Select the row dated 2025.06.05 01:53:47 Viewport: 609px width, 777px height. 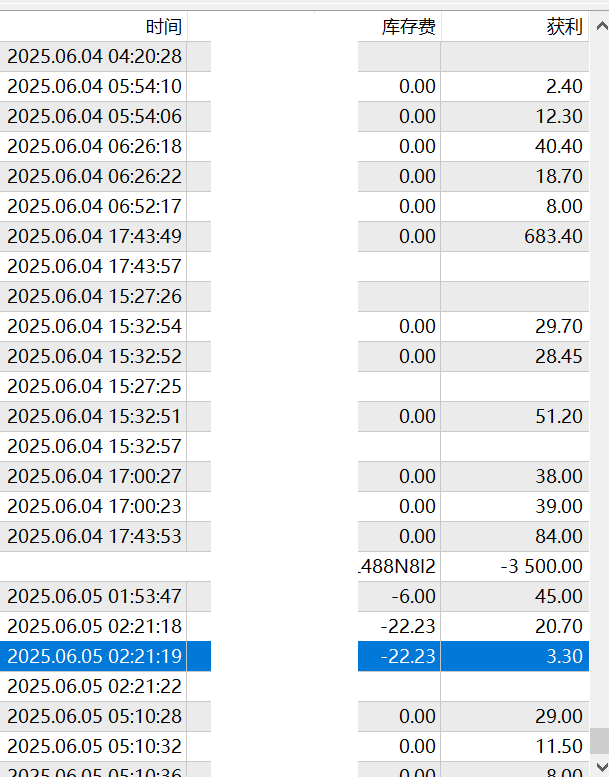point(94,597)
